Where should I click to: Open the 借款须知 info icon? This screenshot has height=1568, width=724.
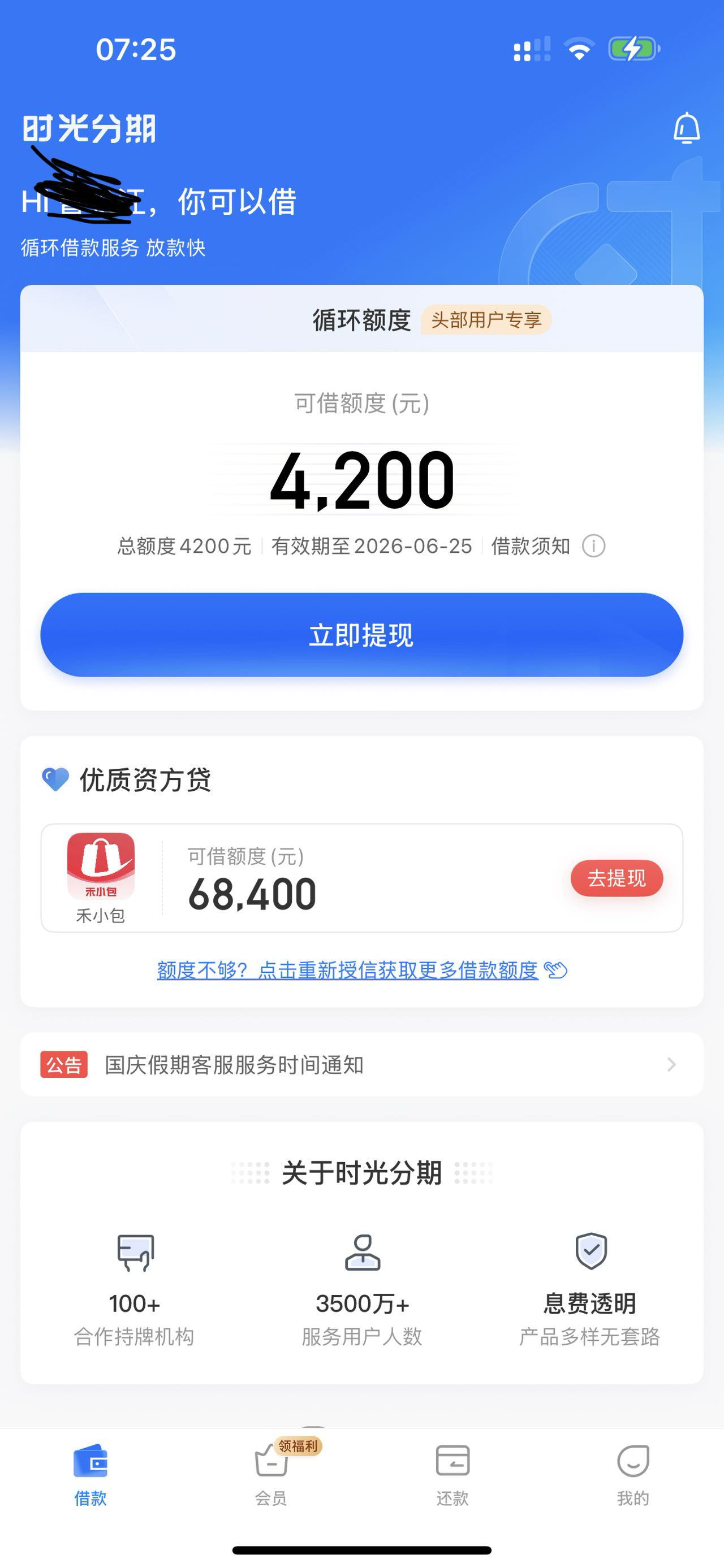[594, 546]
